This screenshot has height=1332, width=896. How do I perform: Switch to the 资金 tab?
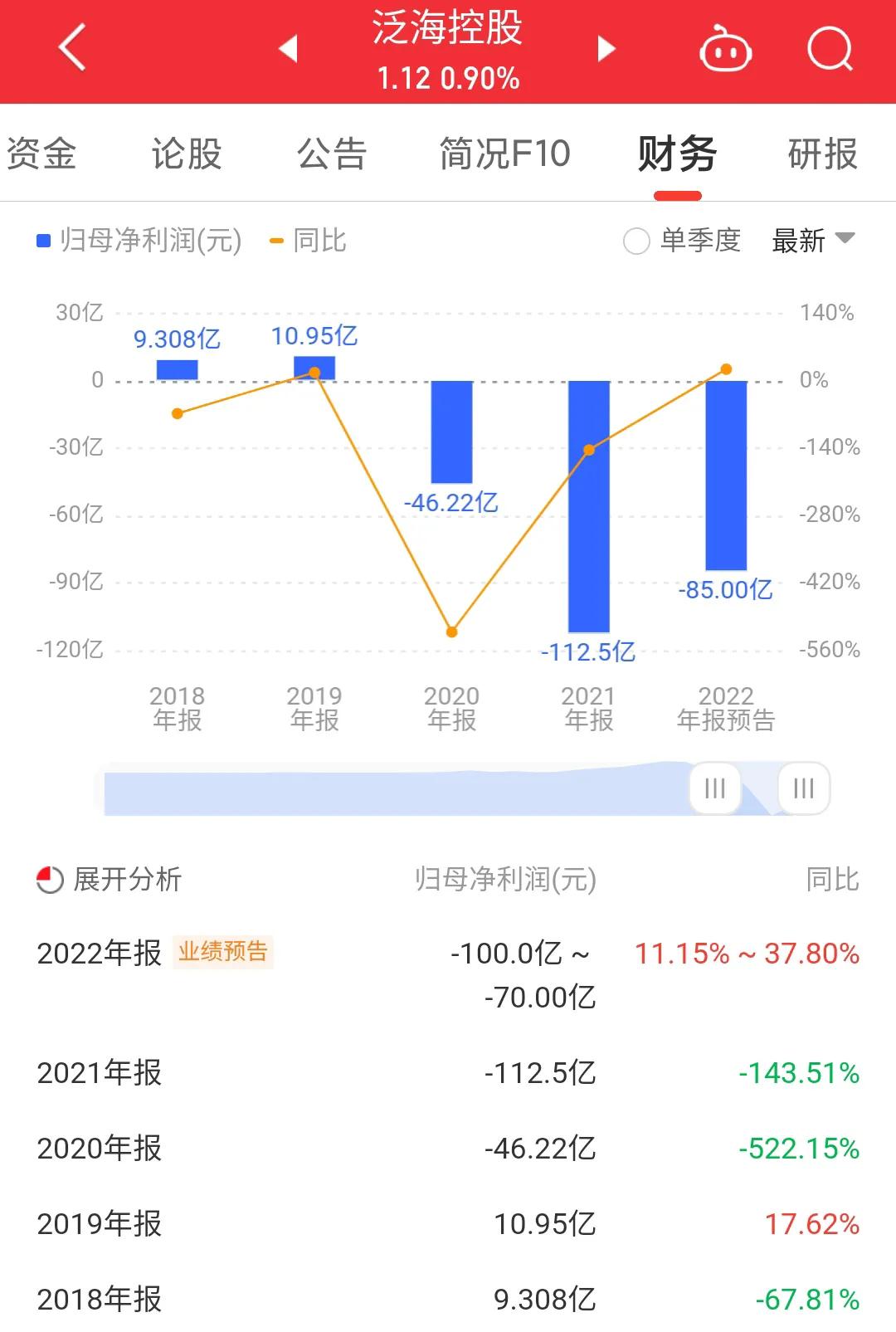click(x=42, y=154)
